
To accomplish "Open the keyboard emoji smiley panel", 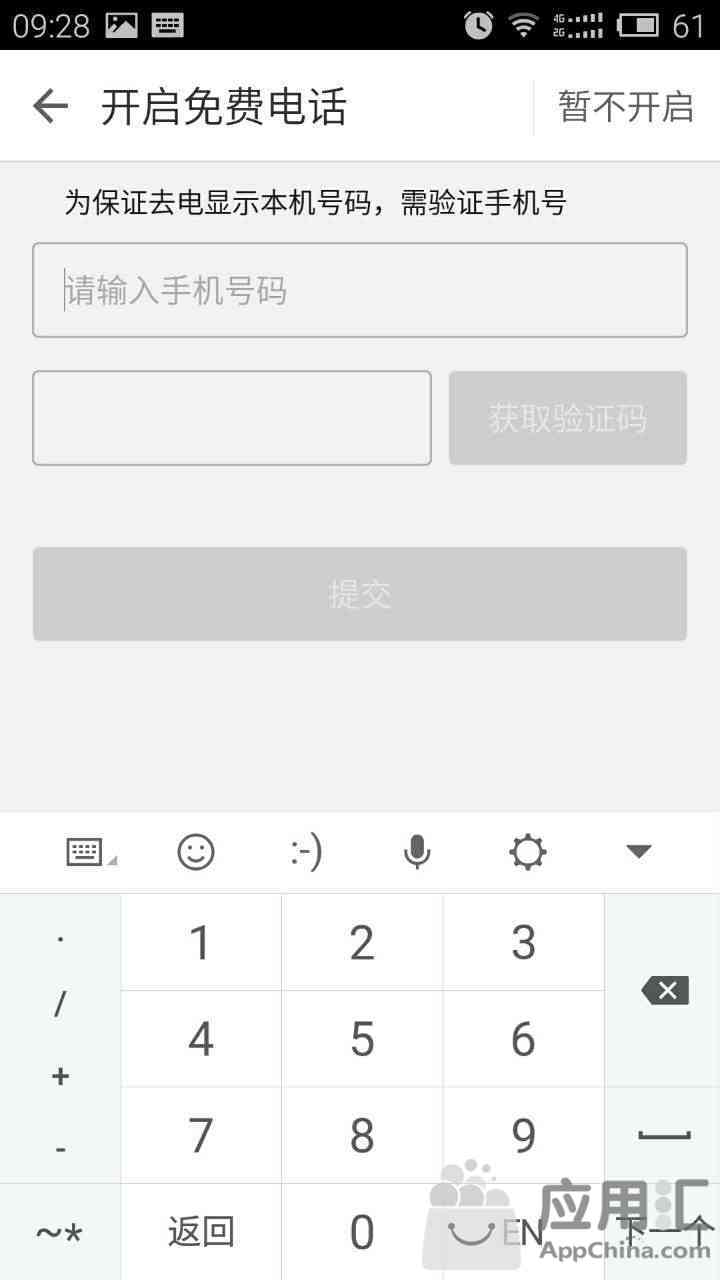I will (x=196, y=852).
